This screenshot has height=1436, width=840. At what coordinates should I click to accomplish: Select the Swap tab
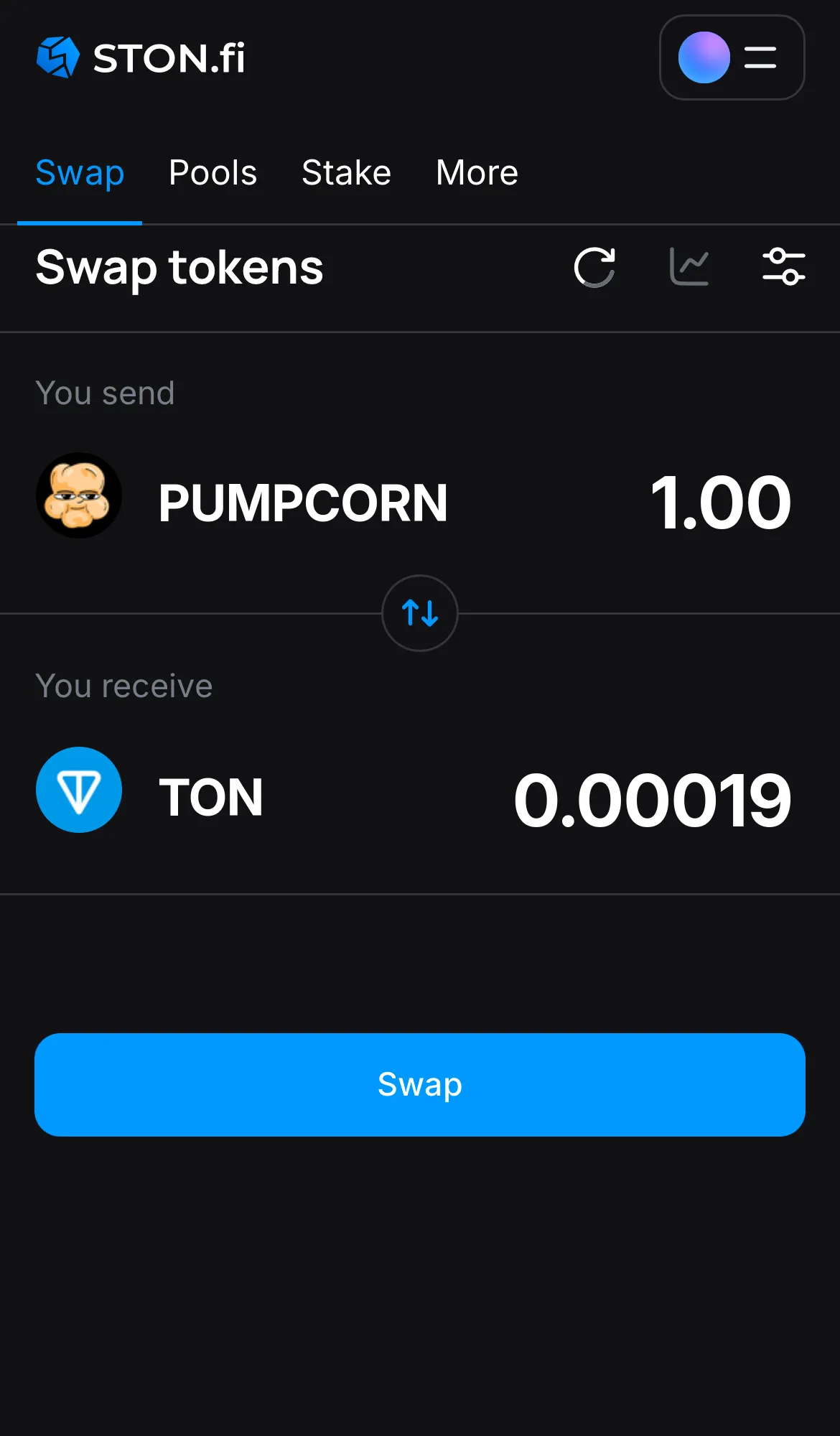click(80, 173)
